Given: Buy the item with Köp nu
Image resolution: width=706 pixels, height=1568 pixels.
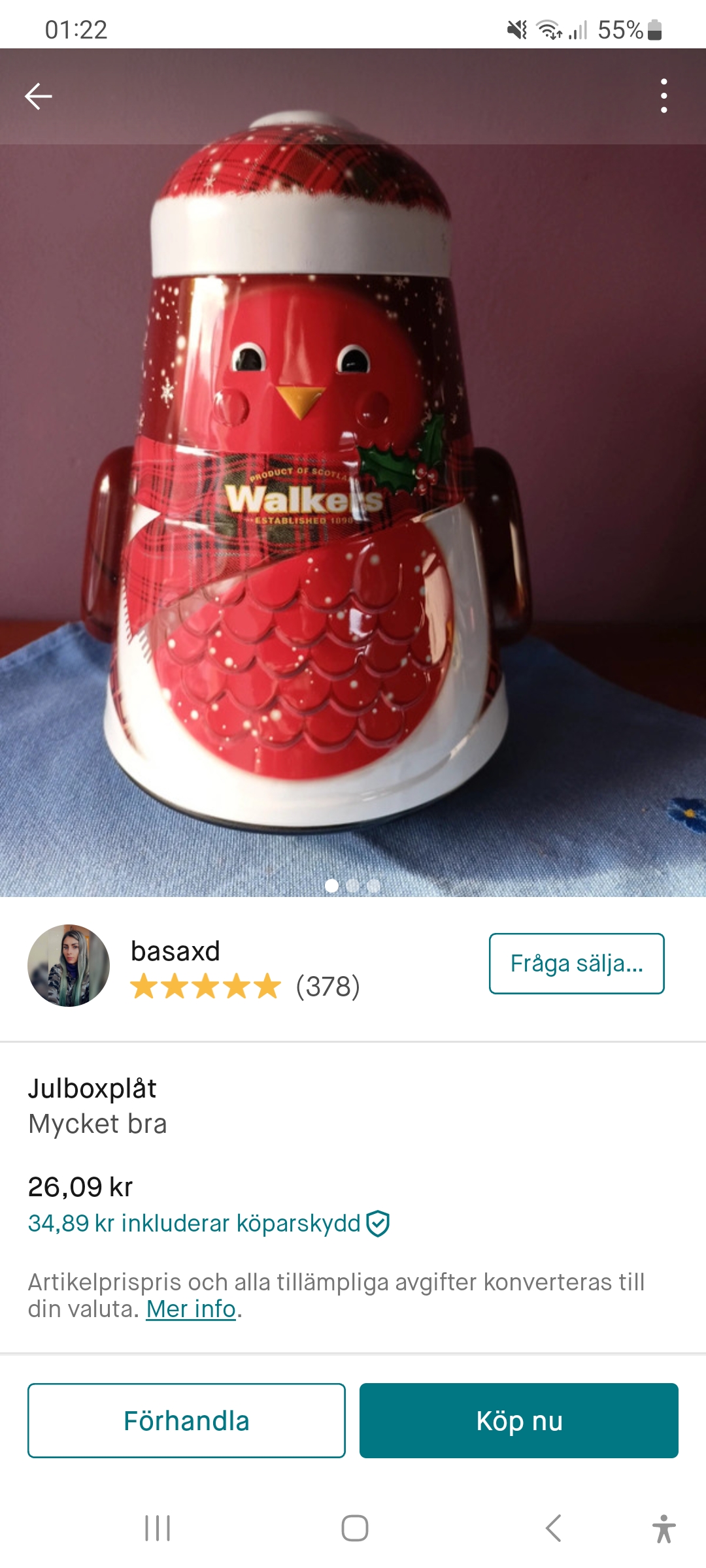Looking at the screenshot, I should coord(518,1420).
